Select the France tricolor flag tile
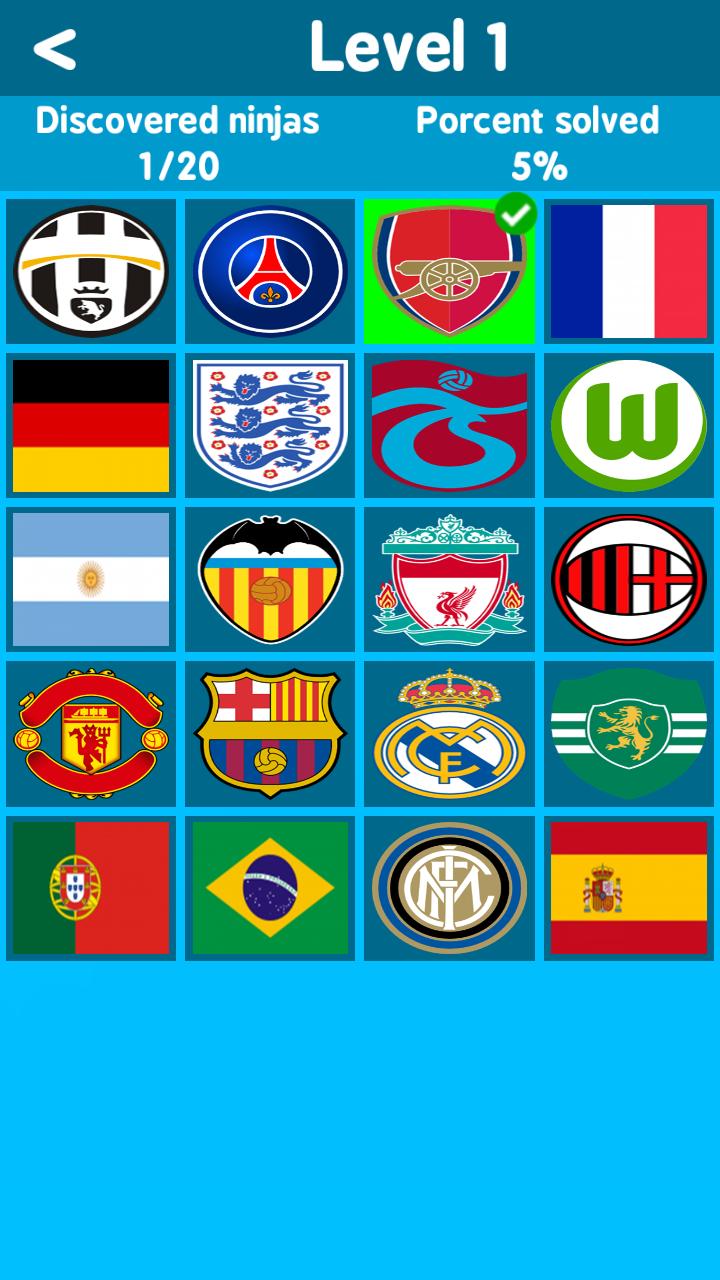 point(628,271)
